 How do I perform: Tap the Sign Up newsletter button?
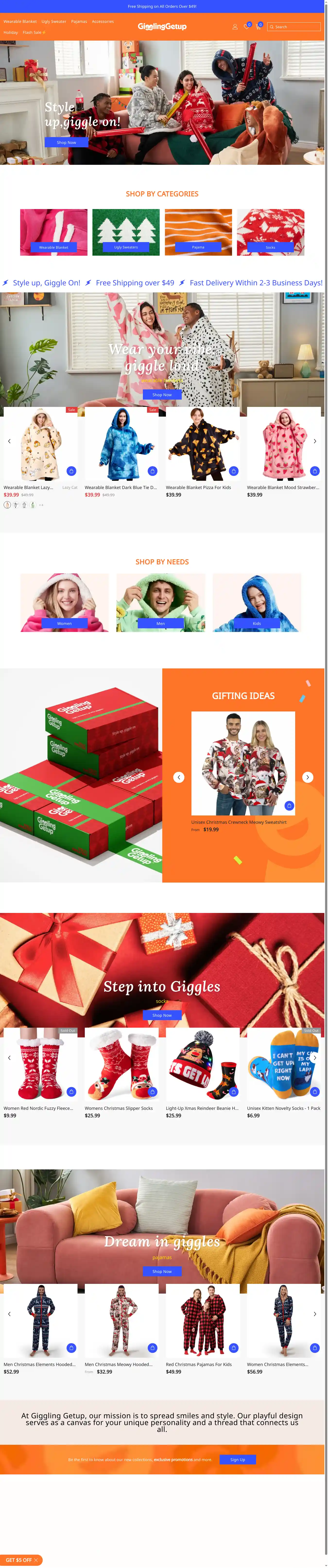click(237, 1459)
